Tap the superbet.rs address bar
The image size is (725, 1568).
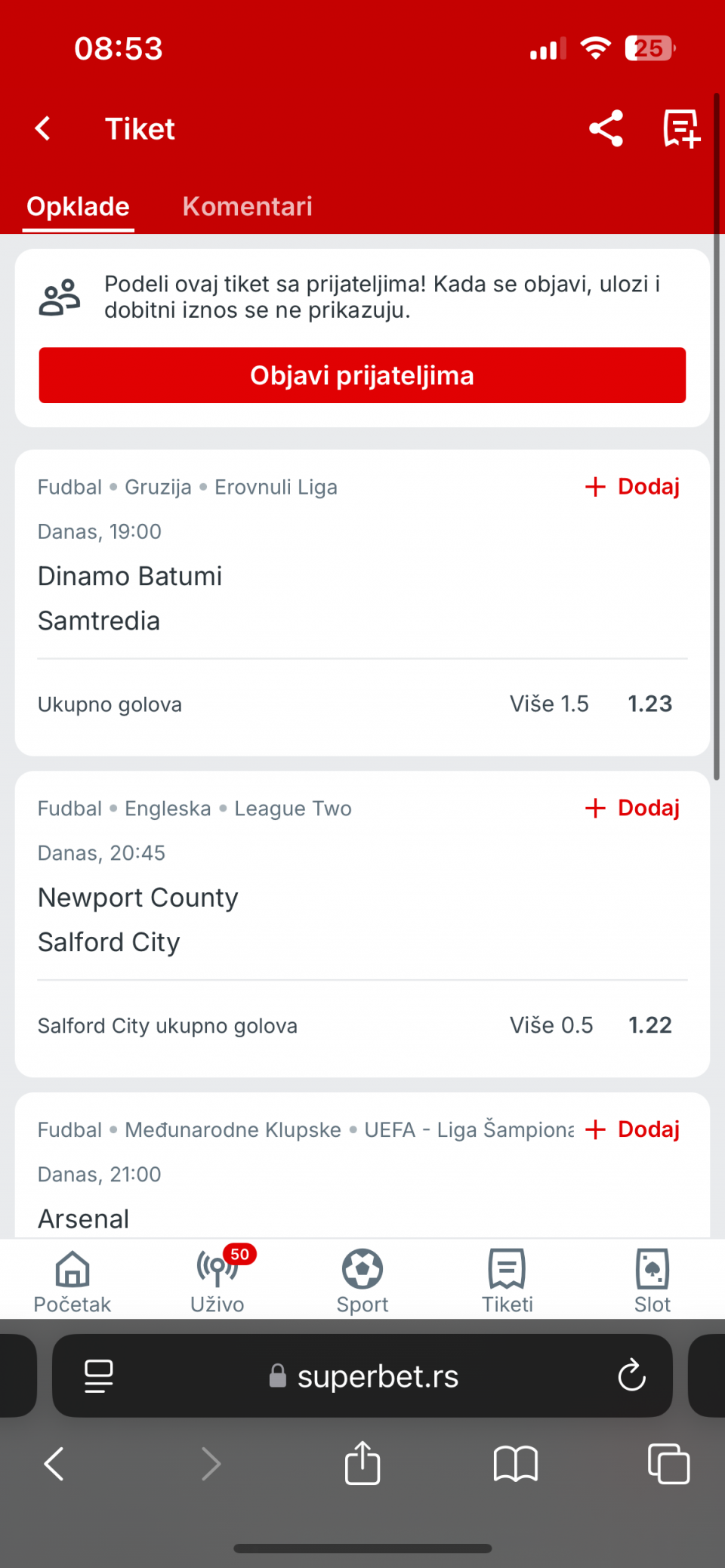(362, 1375)
